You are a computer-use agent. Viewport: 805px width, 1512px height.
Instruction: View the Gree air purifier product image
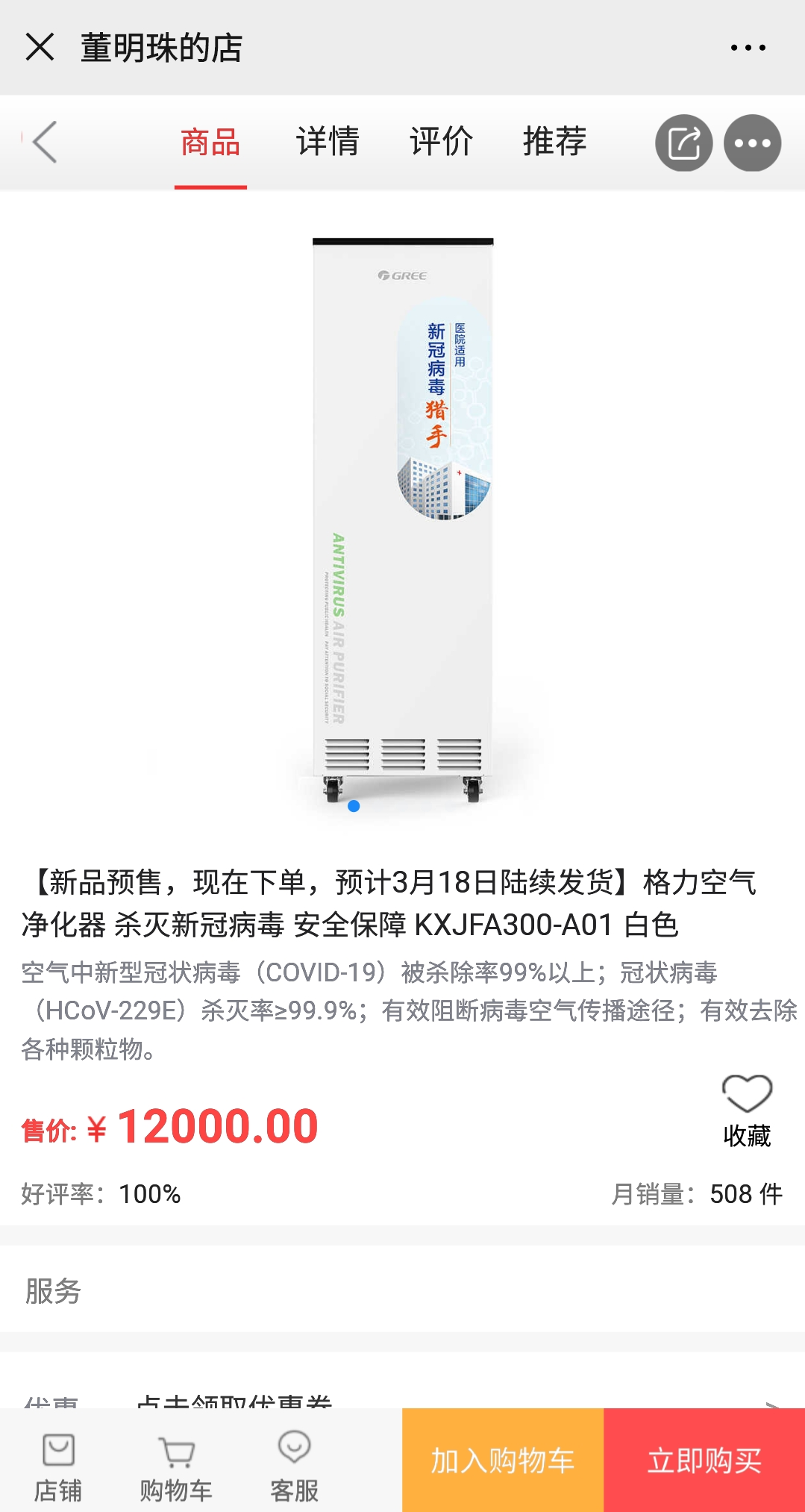403,515
